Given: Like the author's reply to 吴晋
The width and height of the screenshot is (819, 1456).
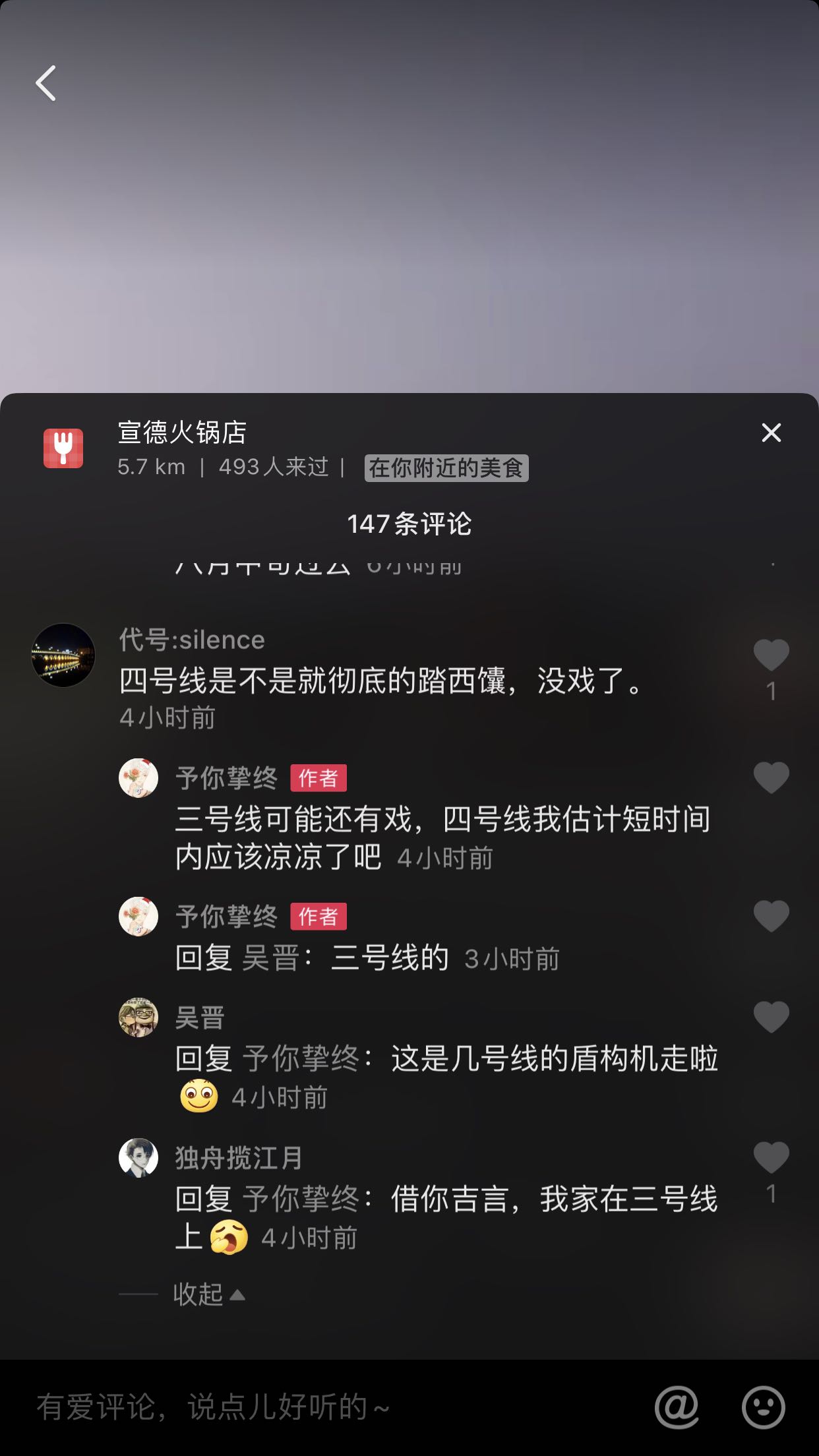Looking at the screenshot, I should 771,916.
